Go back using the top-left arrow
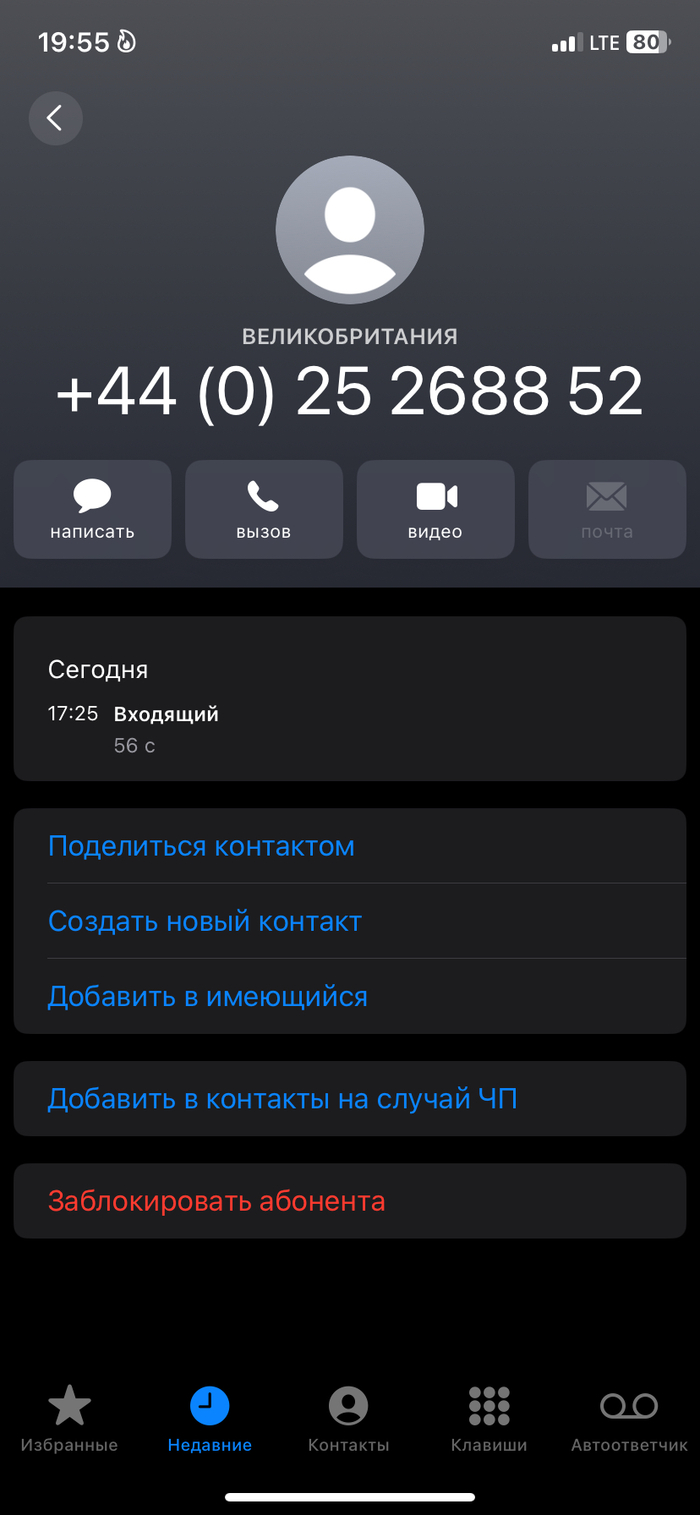The height and width of the screenshot is (1515, 700). pos(55,118)
